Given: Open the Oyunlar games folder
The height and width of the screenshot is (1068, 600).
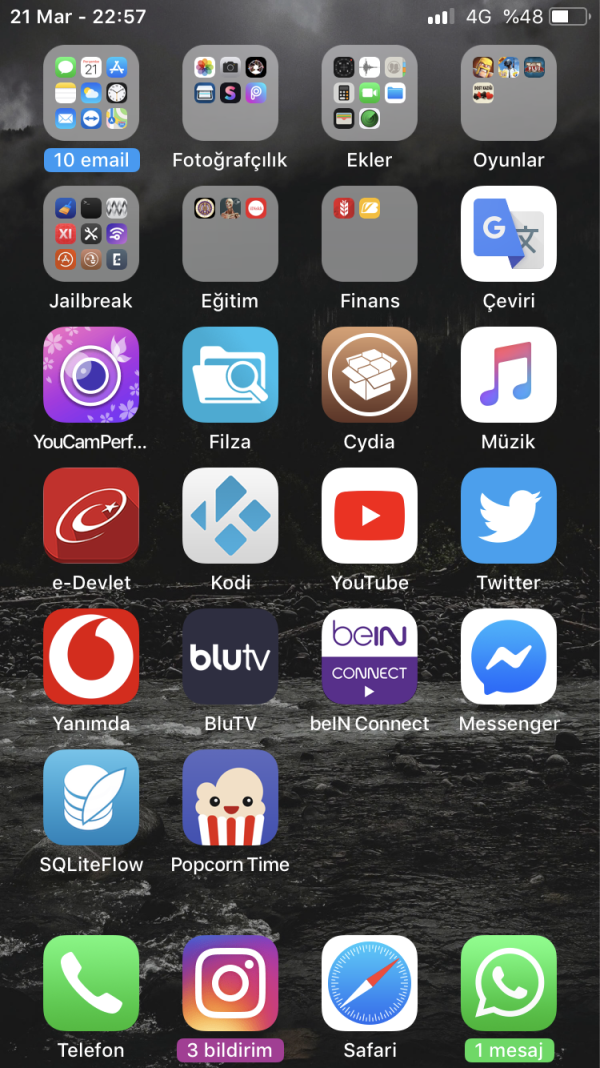Looking at the screenshot, I should (508, 93).
